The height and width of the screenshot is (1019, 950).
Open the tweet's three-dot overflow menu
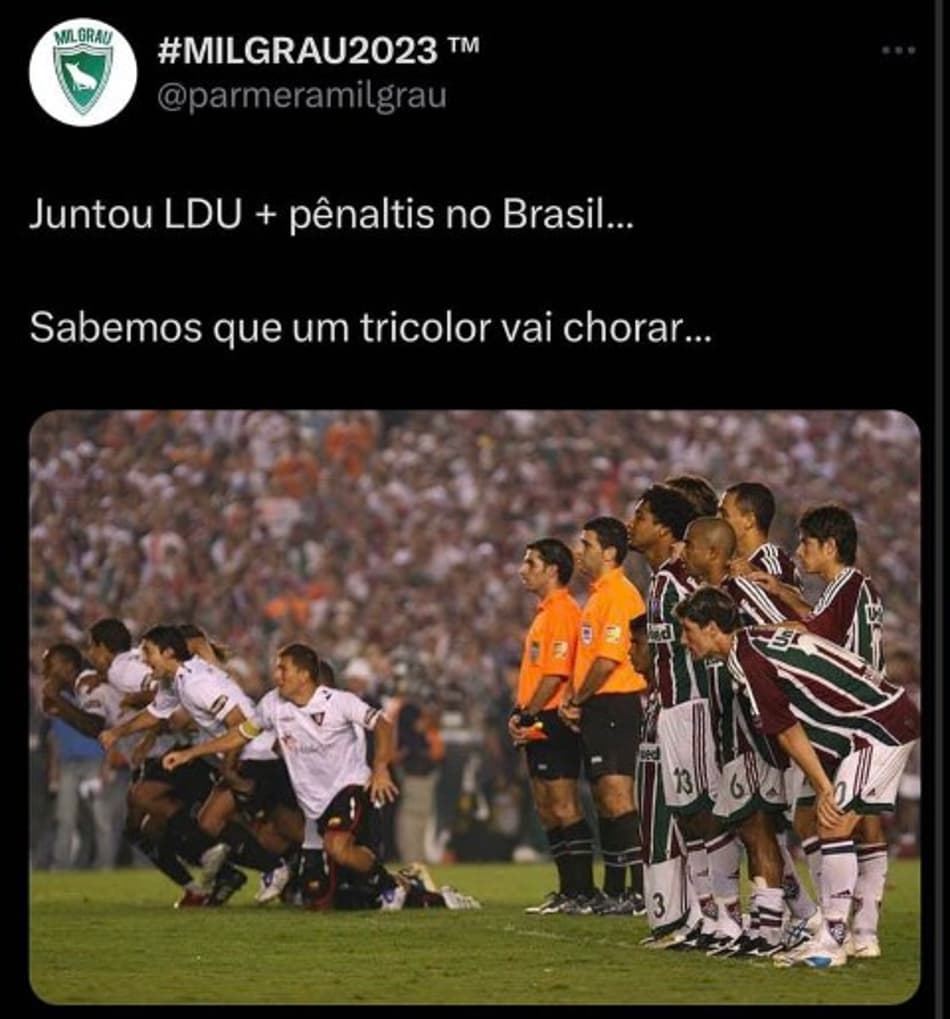(x=898, y=51)
